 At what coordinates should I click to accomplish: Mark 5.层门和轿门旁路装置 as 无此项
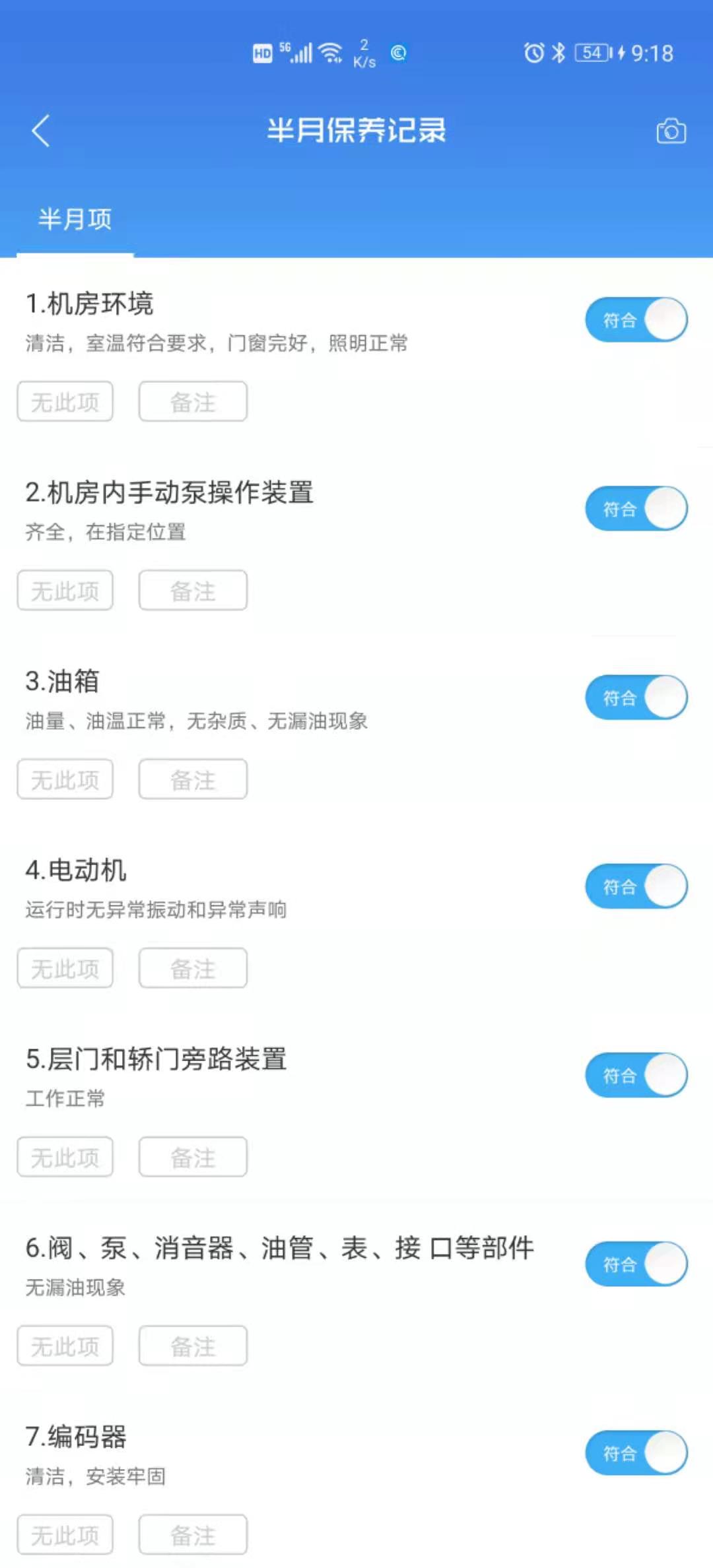click(65, 1157)
